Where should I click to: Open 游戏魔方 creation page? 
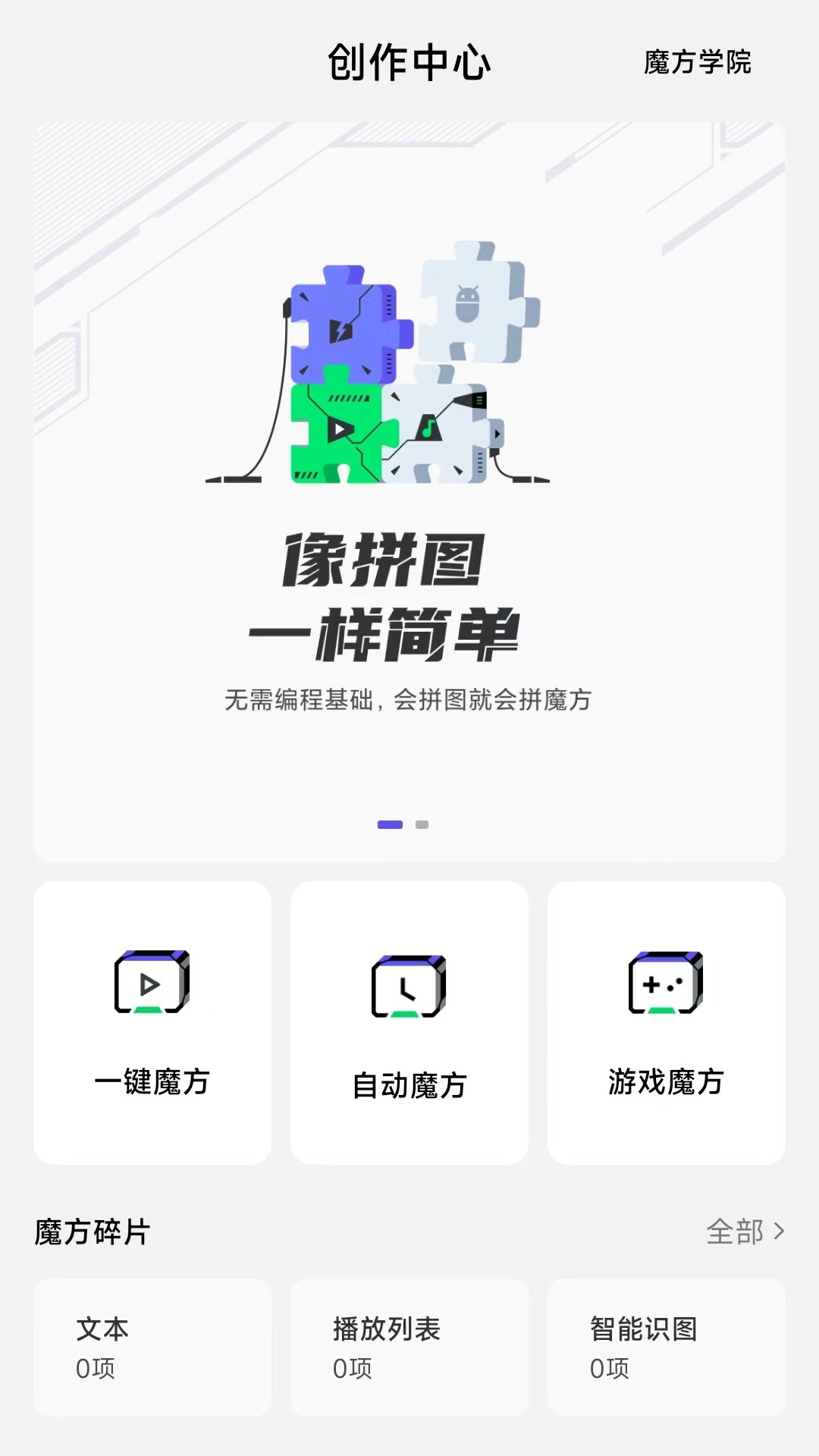pyautogui.click(x=666, y=1020)
